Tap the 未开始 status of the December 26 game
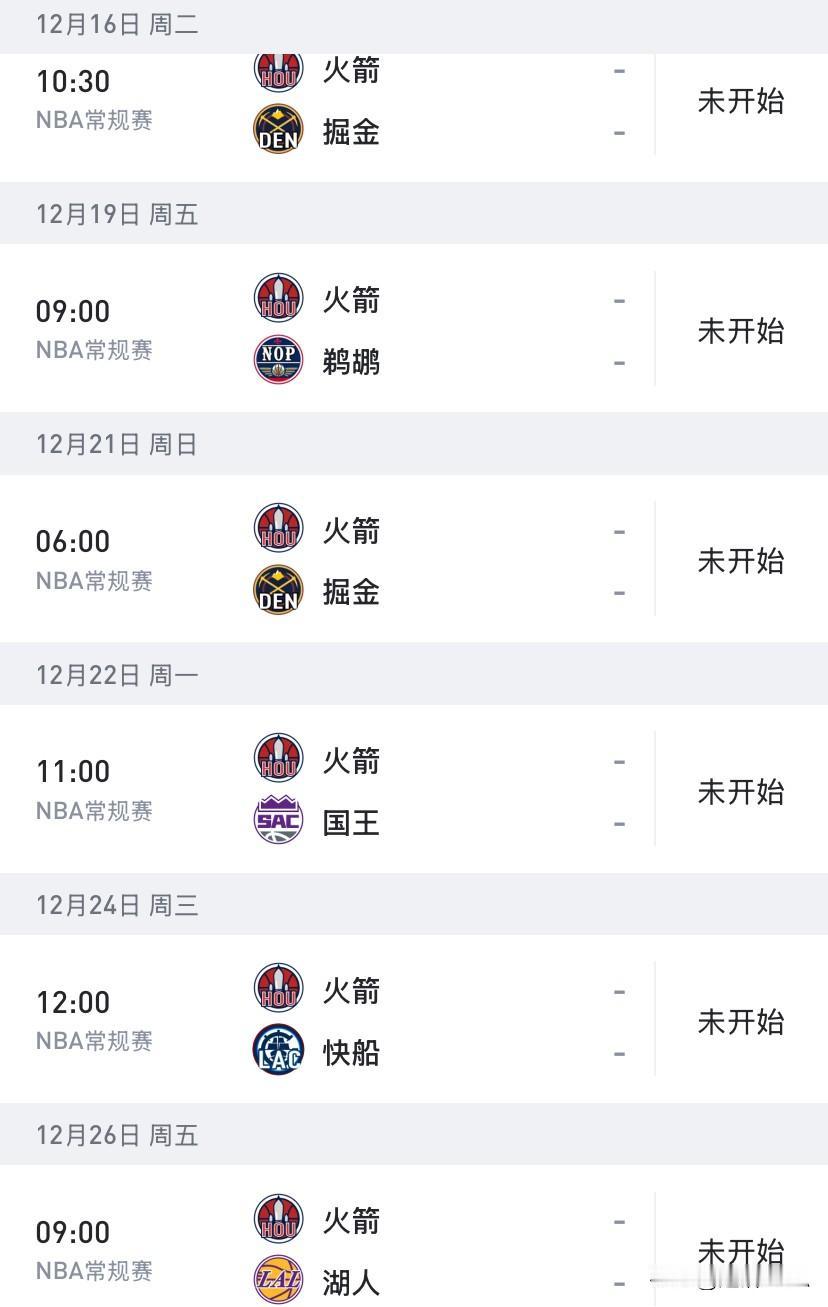Image resolution: width=828 pixels, height=1307 pixels. [740, 1250]
